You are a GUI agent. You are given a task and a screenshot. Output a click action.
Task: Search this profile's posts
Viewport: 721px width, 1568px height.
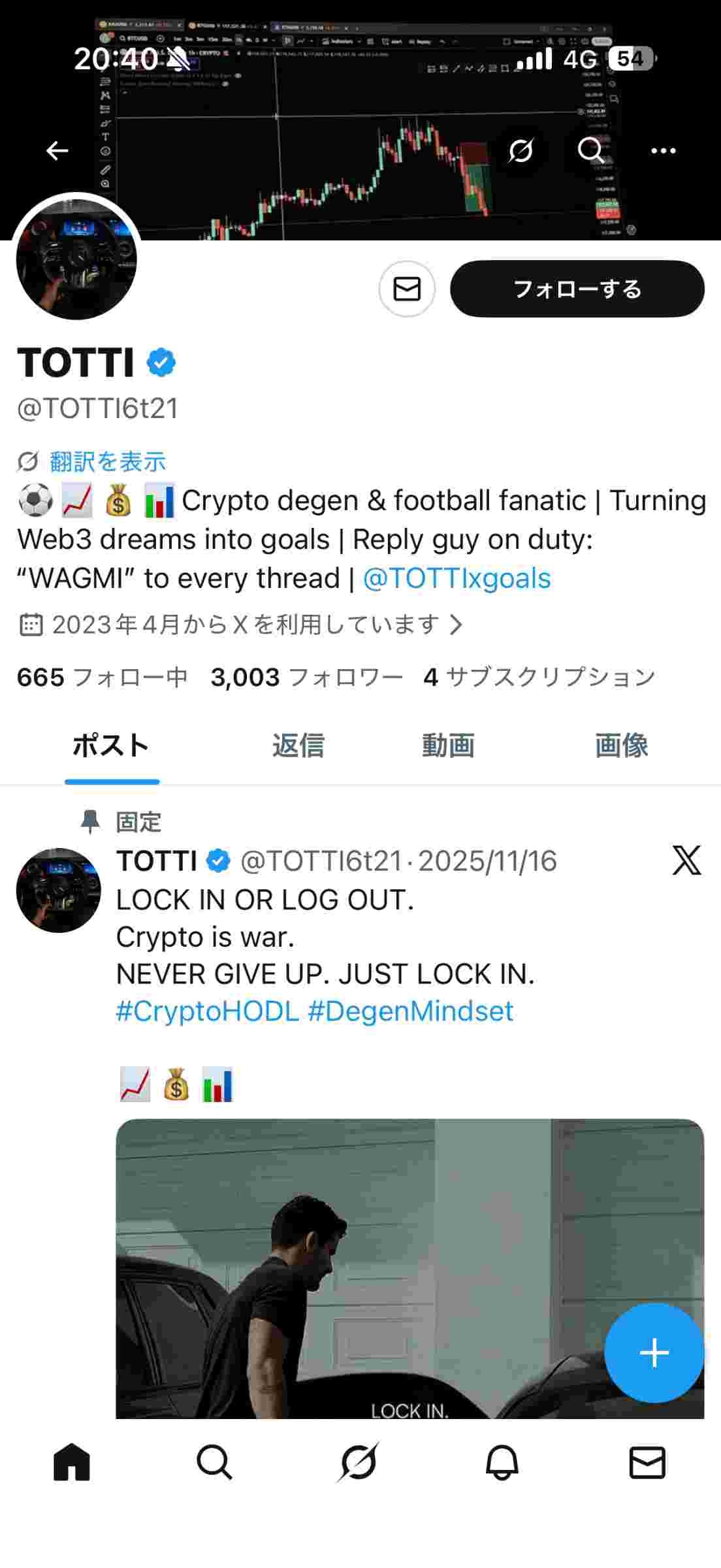590,151
